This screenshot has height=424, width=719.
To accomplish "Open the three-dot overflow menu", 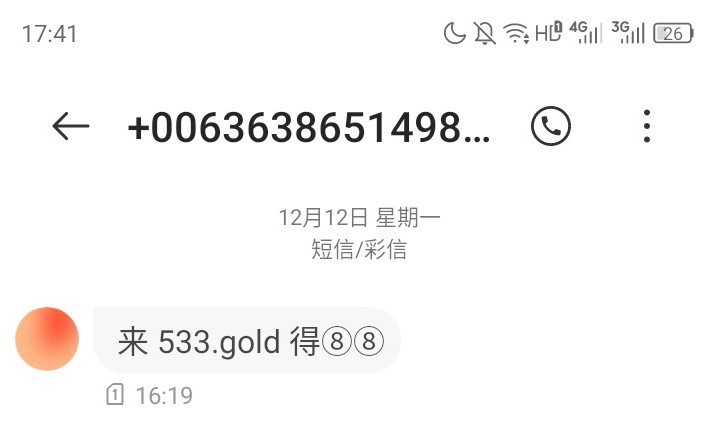I will pos(647,127).
